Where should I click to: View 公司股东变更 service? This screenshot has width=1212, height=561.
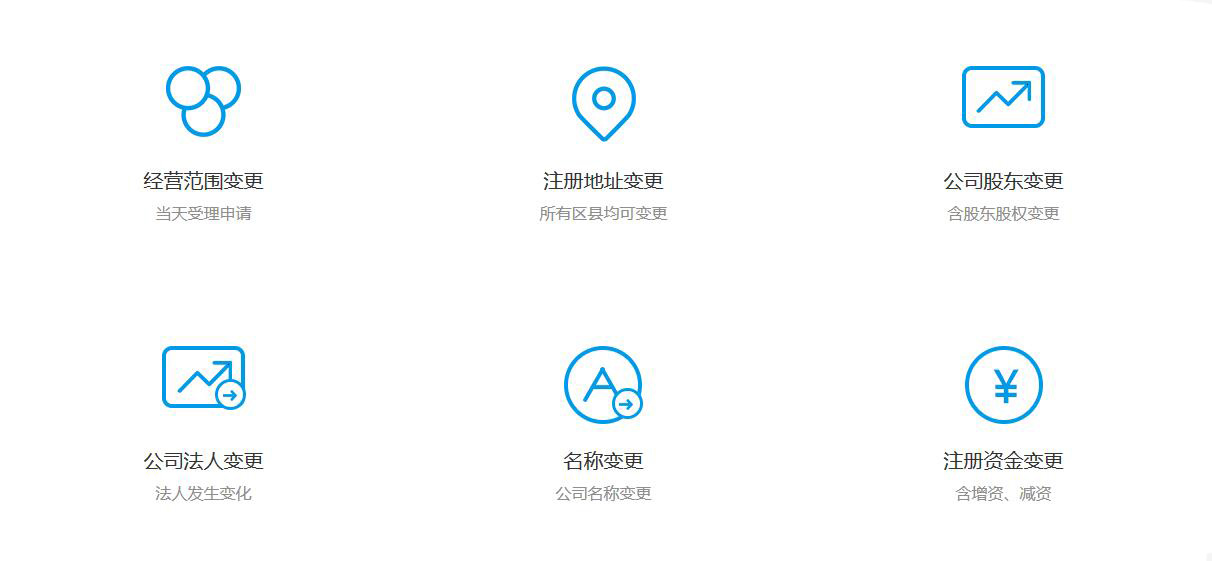point(1003,181)
